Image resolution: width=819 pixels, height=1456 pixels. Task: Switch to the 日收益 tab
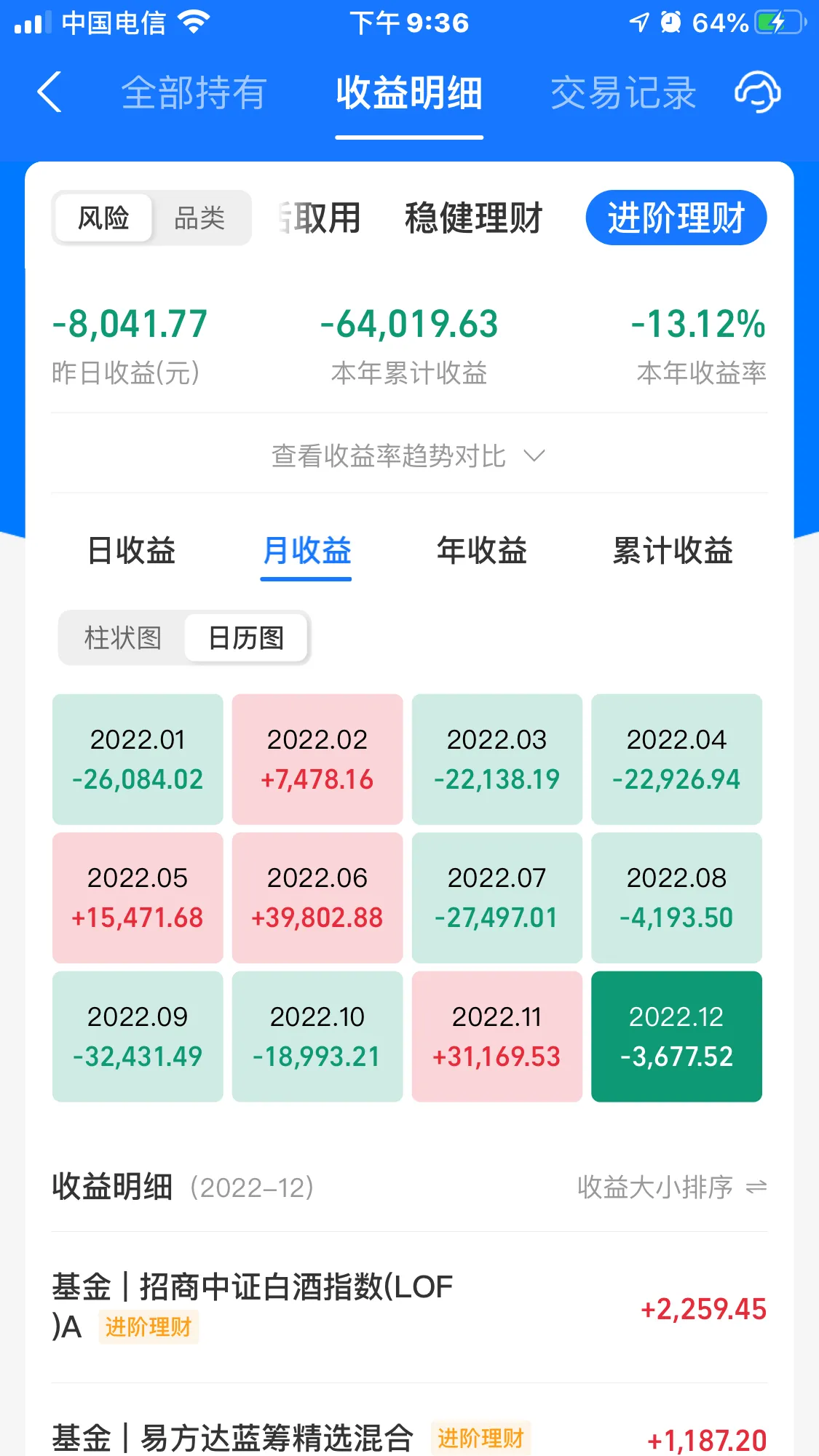(132, 551)
